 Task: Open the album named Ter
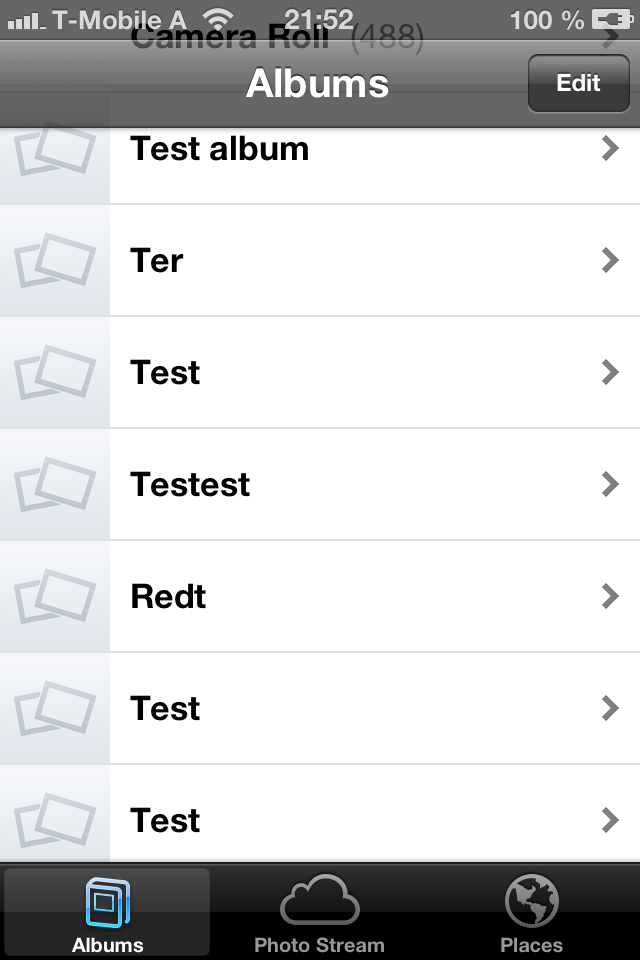(320, 261)
